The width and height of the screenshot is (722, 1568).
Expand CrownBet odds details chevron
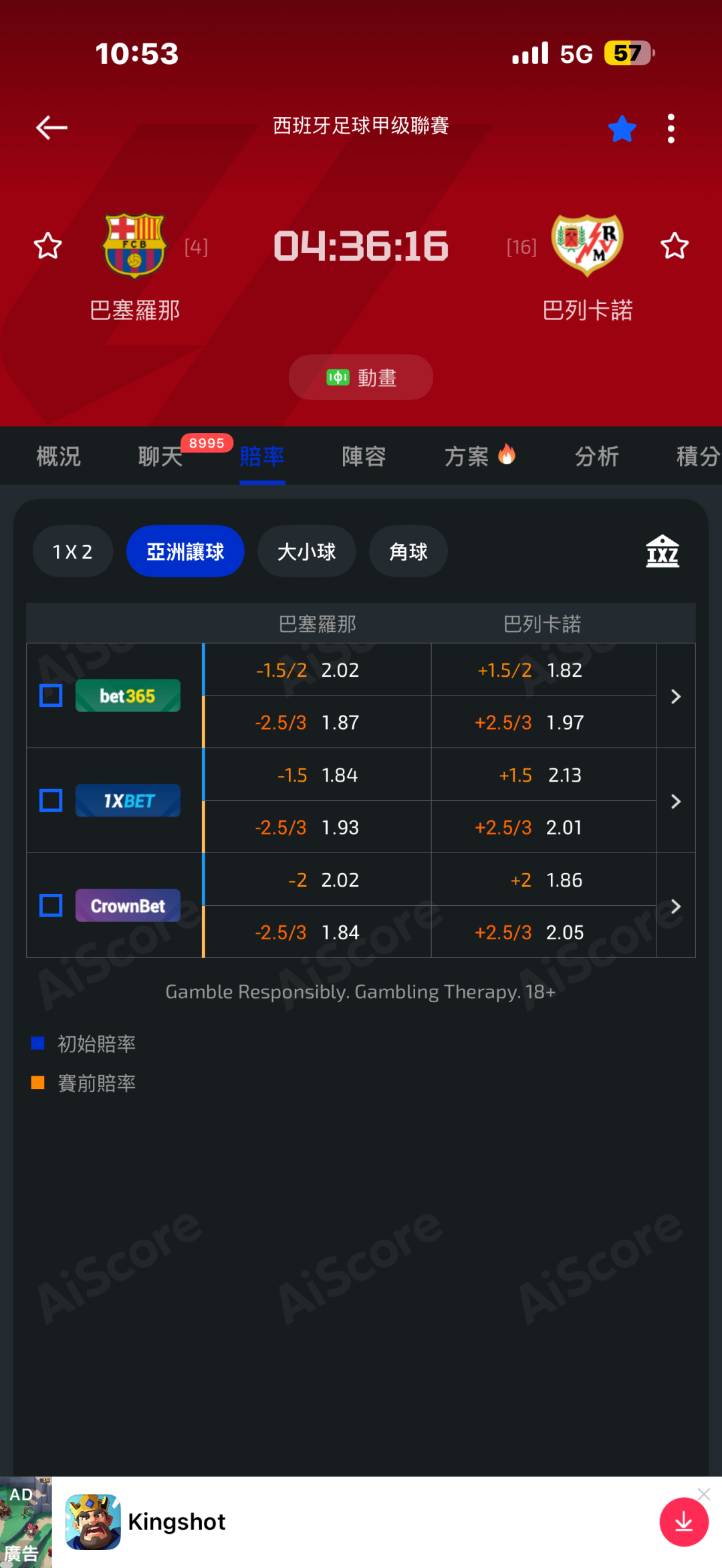click(x=676, y=906)
